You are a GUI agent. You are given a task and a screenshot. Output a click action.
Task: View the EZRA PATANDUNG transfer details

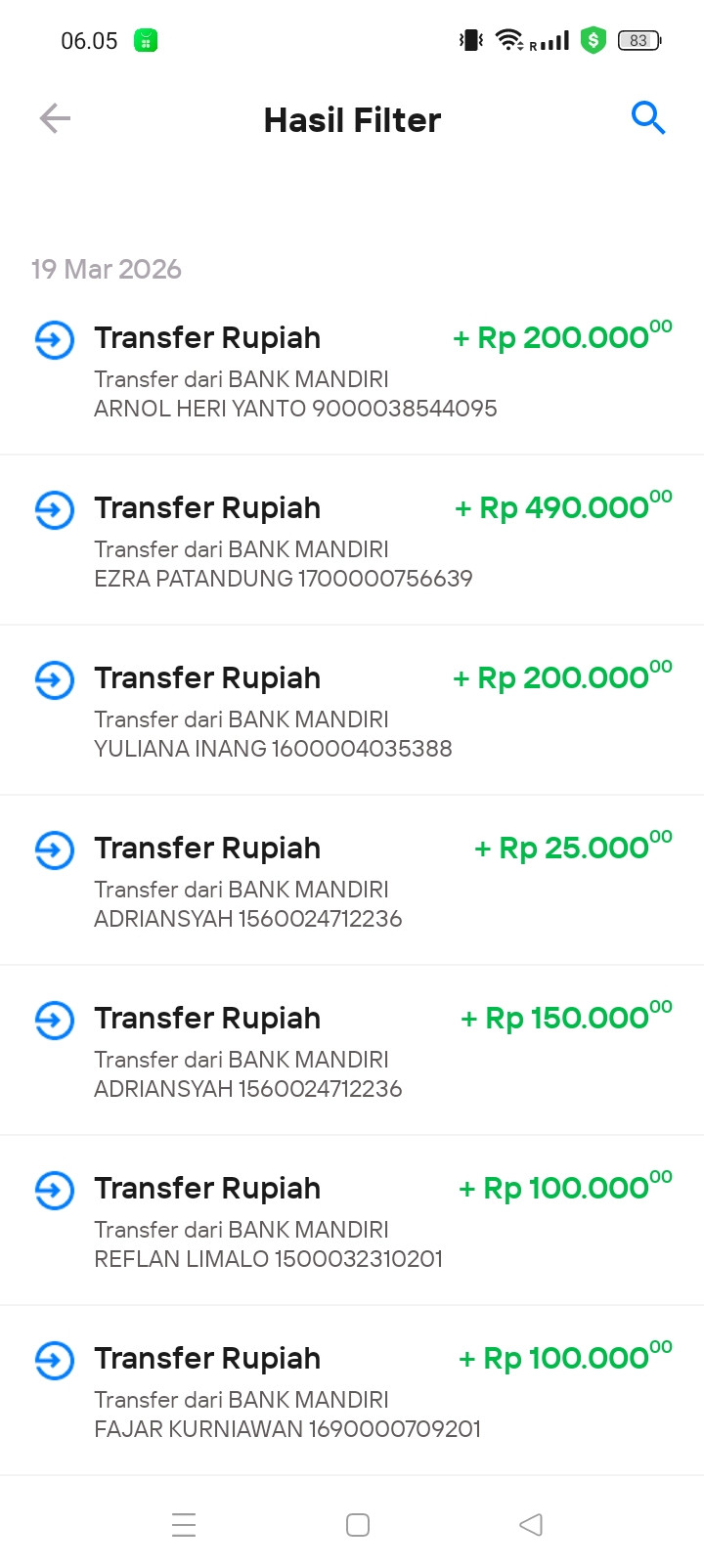pyautogui.click(x=352, y=540)
